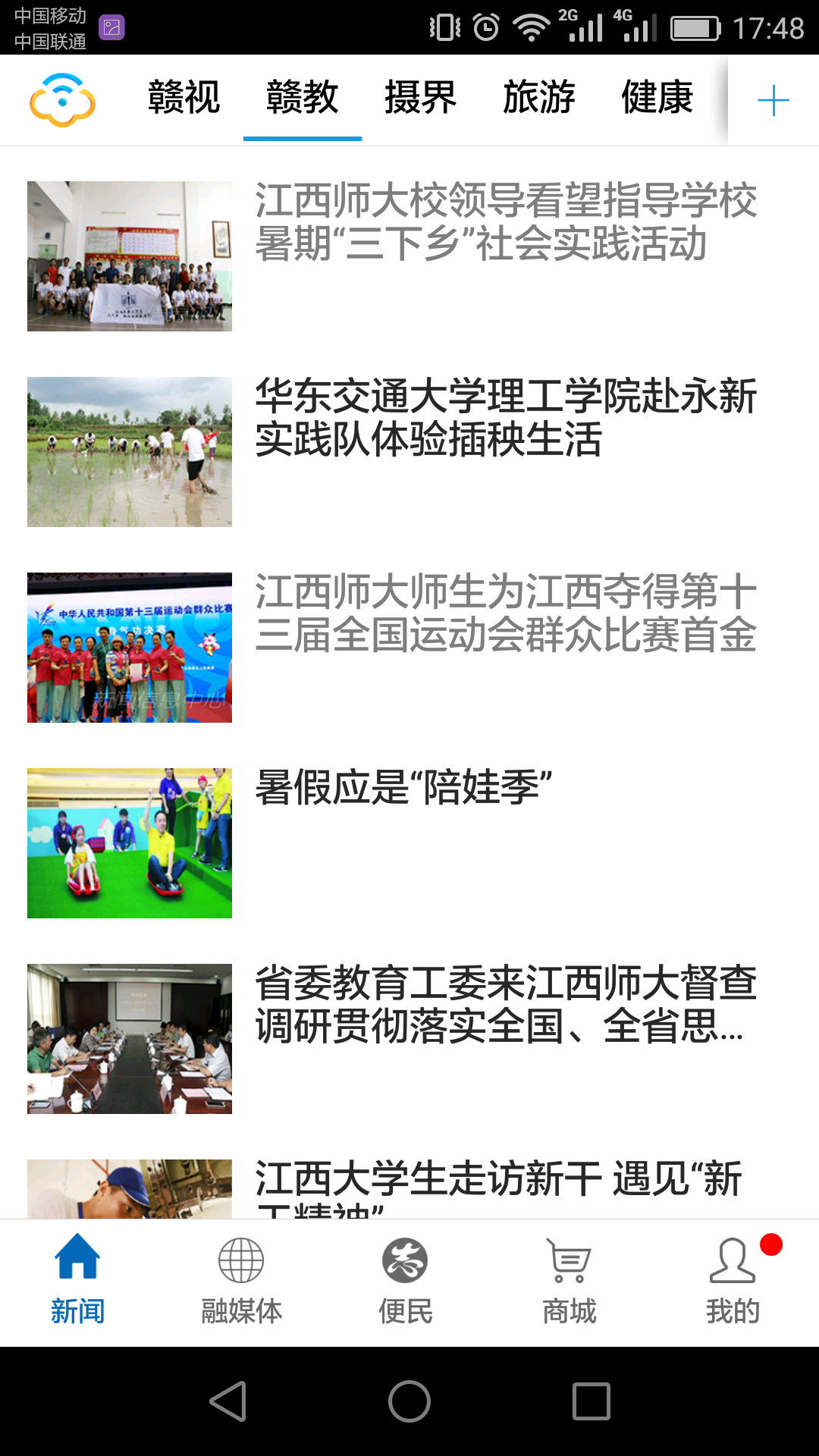Switch to the 健康 tab
Viewport: 819px width, 1456px height.
[x=657, y=99]
